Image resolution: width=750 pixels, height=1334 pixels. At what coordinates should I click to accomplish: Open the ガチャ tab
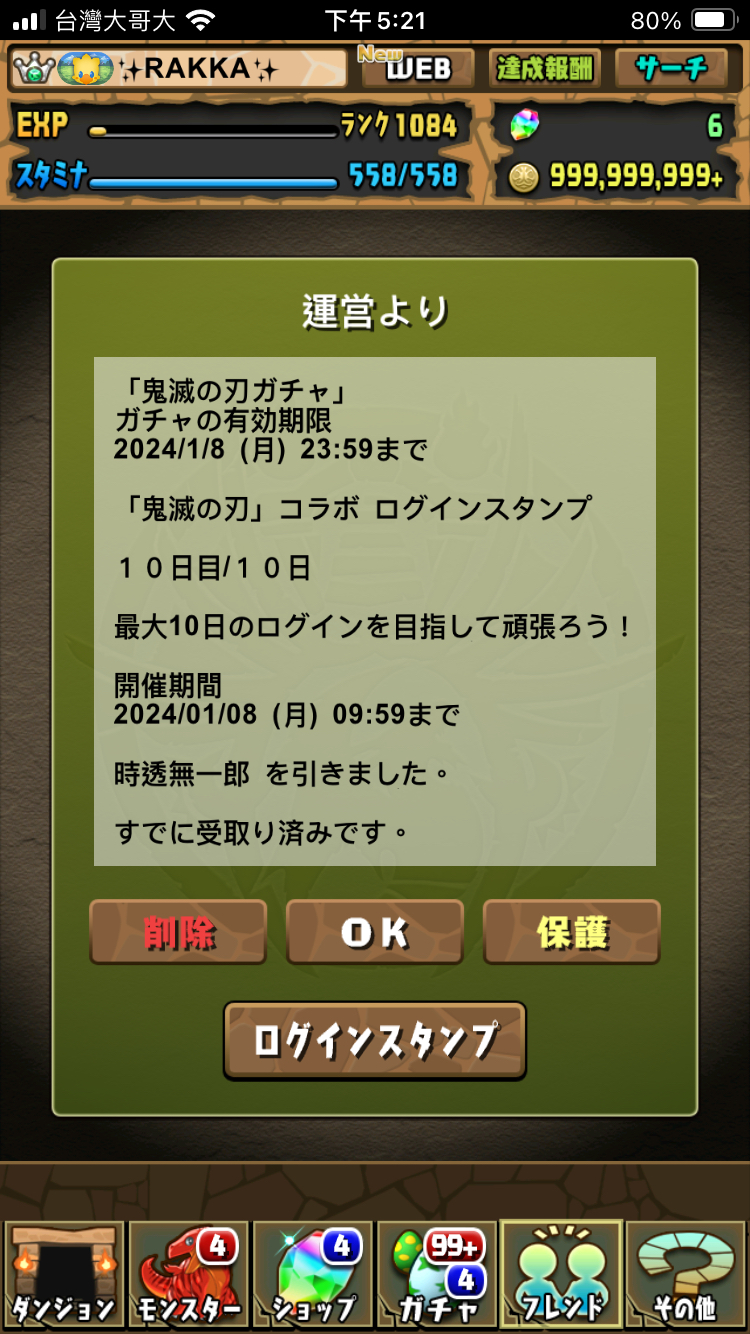(436, 1273)
